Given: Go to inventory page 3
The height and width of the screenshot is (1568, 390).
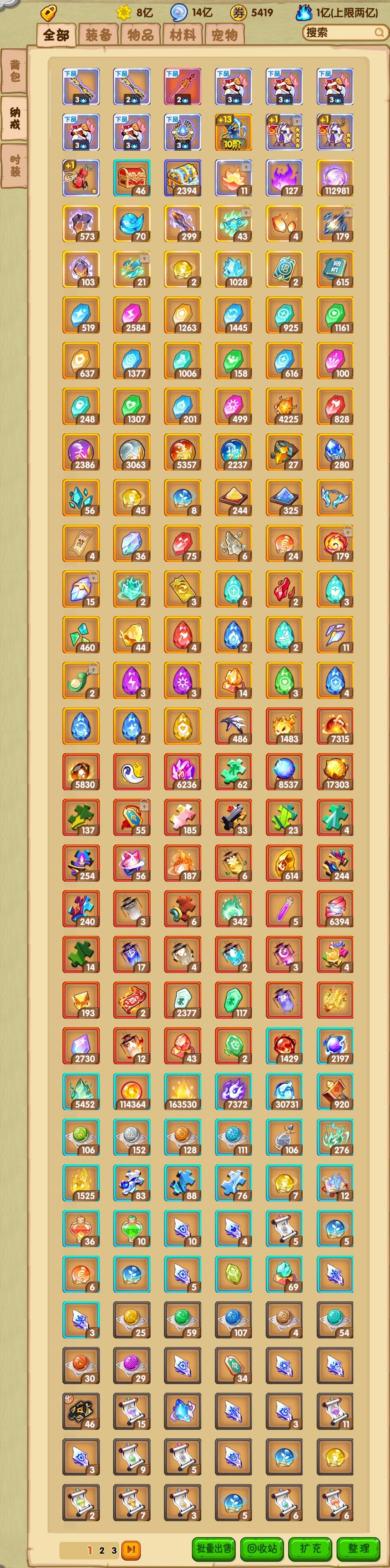Looking at the screenshot, I should pos(114,1550).
